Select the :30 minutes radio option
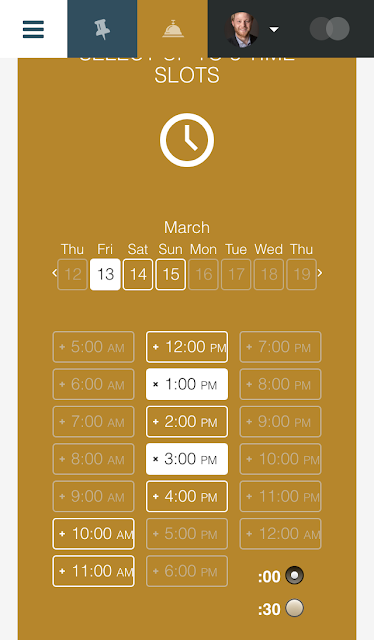 tap(294, 608)
